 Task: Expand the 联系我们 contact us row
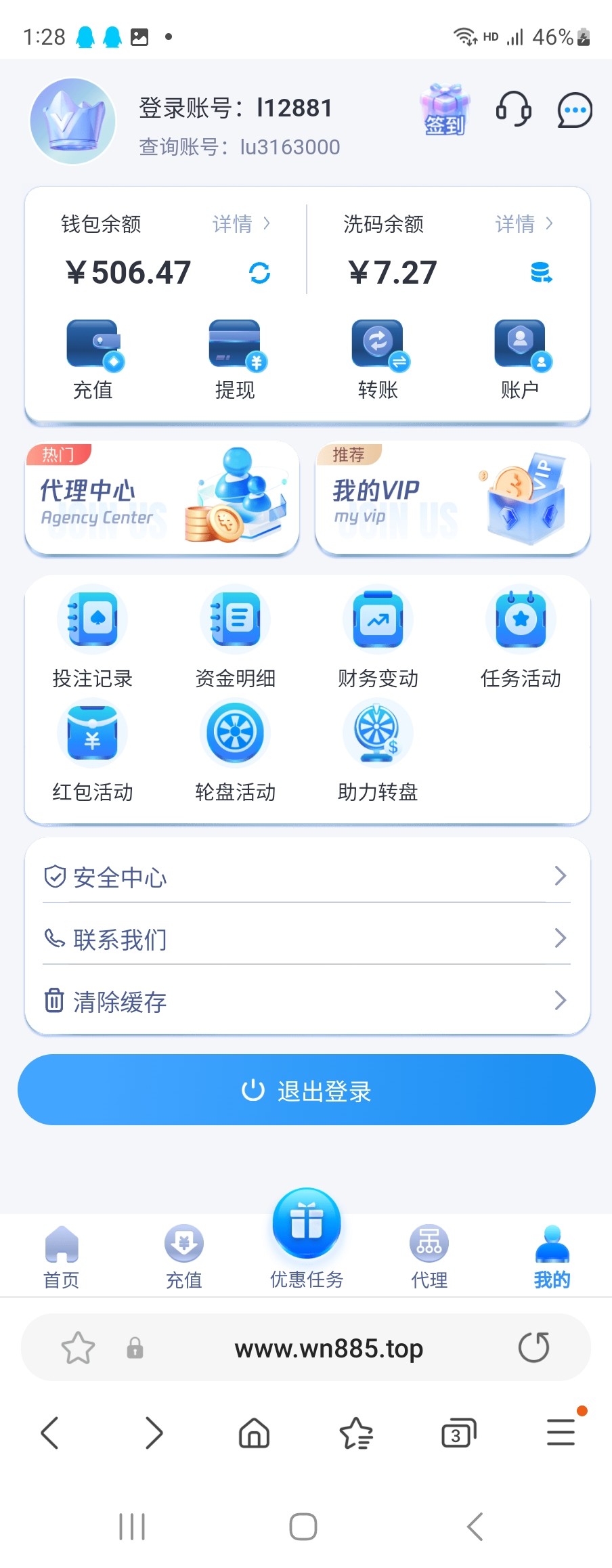[306, 939]
